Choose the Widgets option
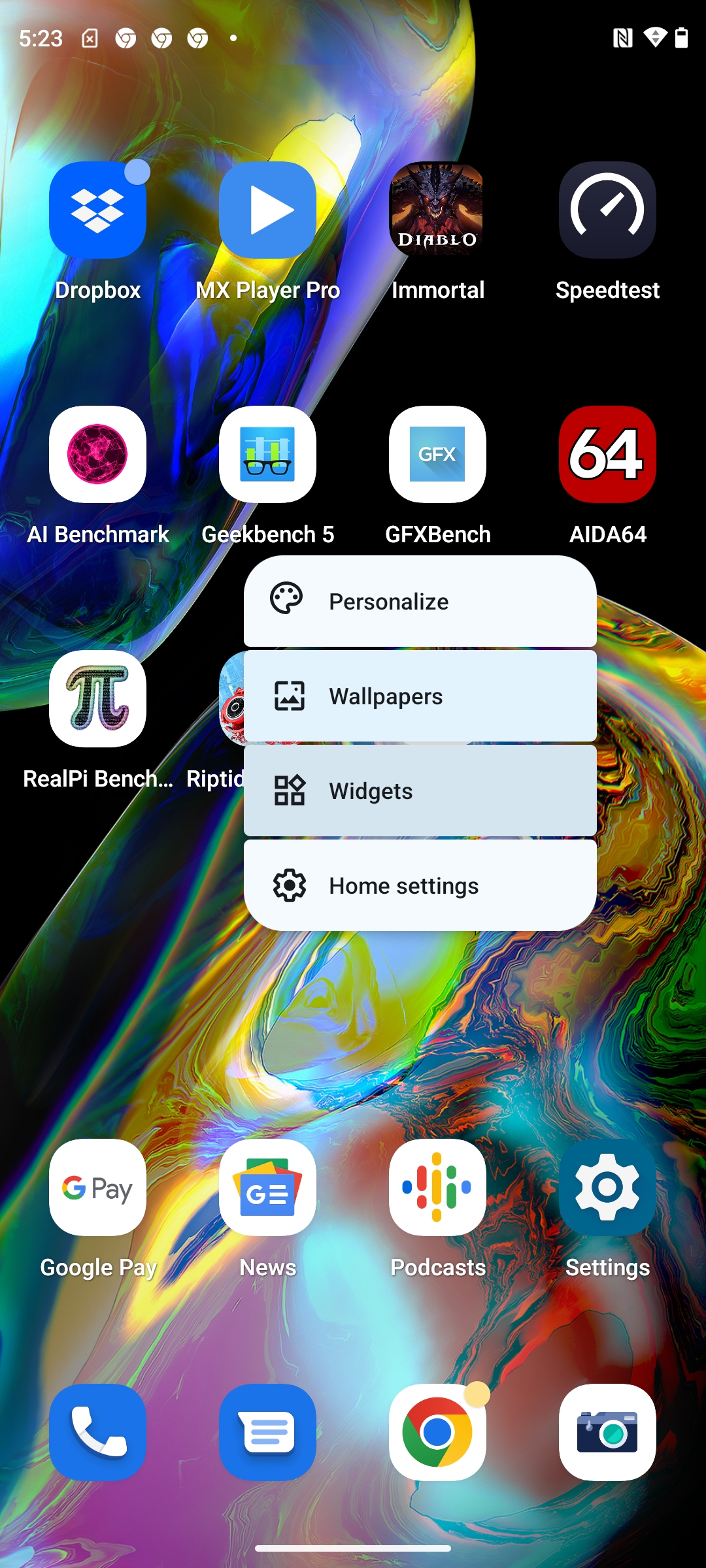 pyautogui.click(x=420, y=791)
